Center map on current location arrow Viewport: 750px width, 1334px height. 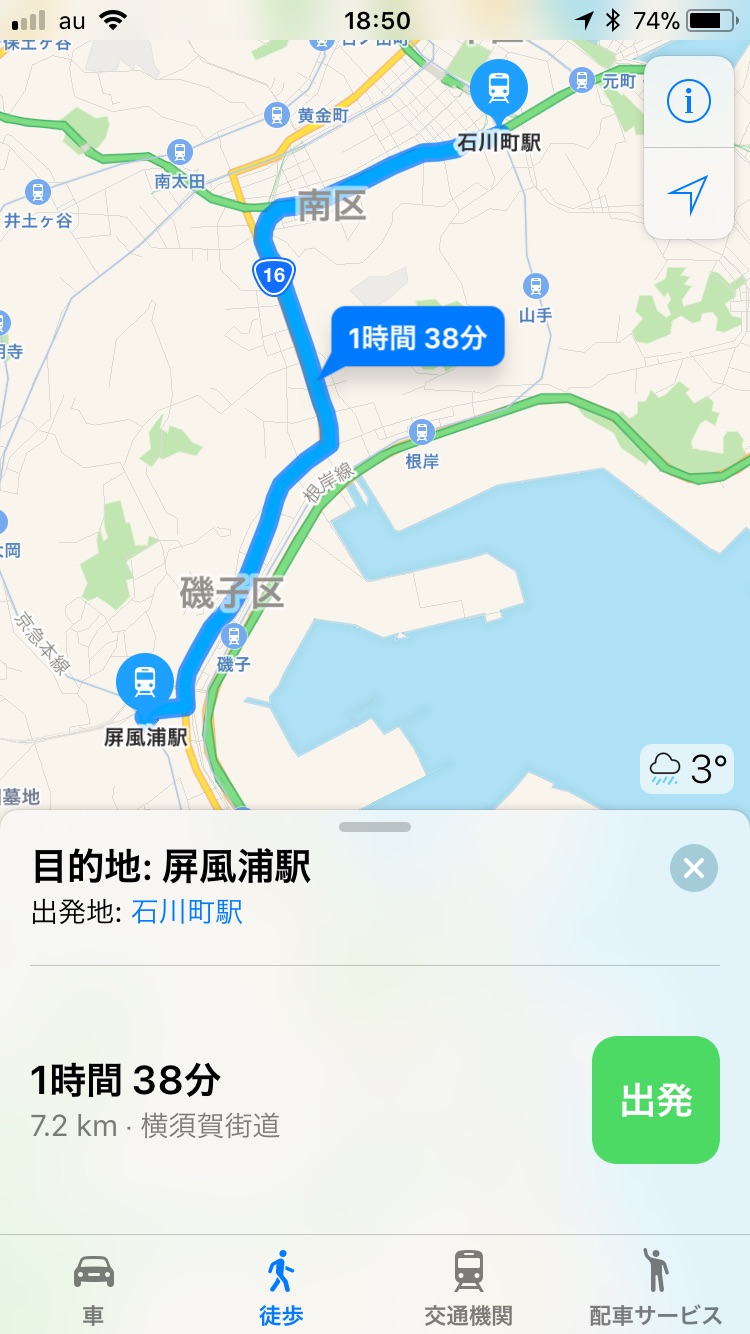point(688,194)
